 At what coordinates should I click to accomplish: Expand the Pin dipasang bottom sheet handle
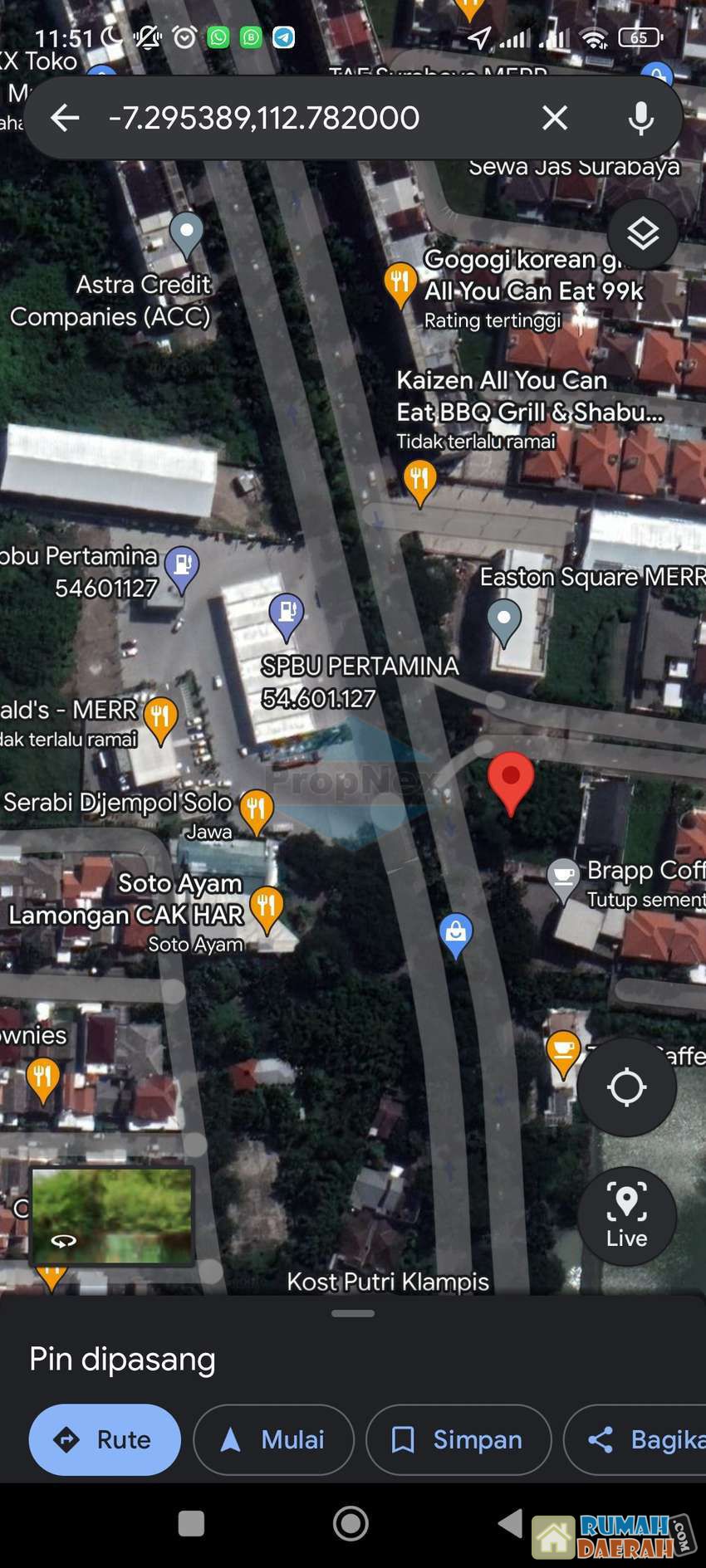[353, 1313]
